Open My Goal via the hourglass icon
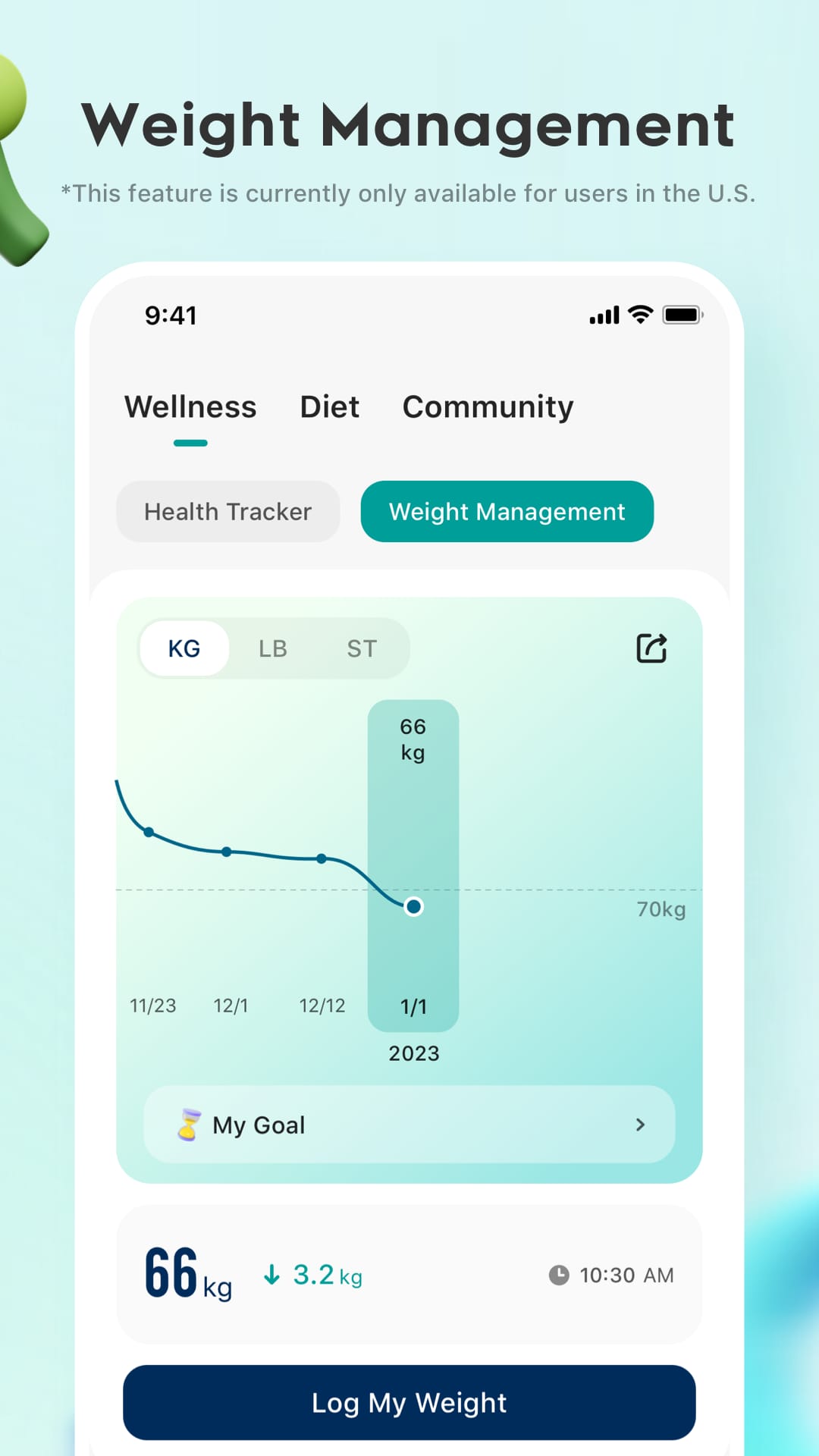 click(188, 1125)
